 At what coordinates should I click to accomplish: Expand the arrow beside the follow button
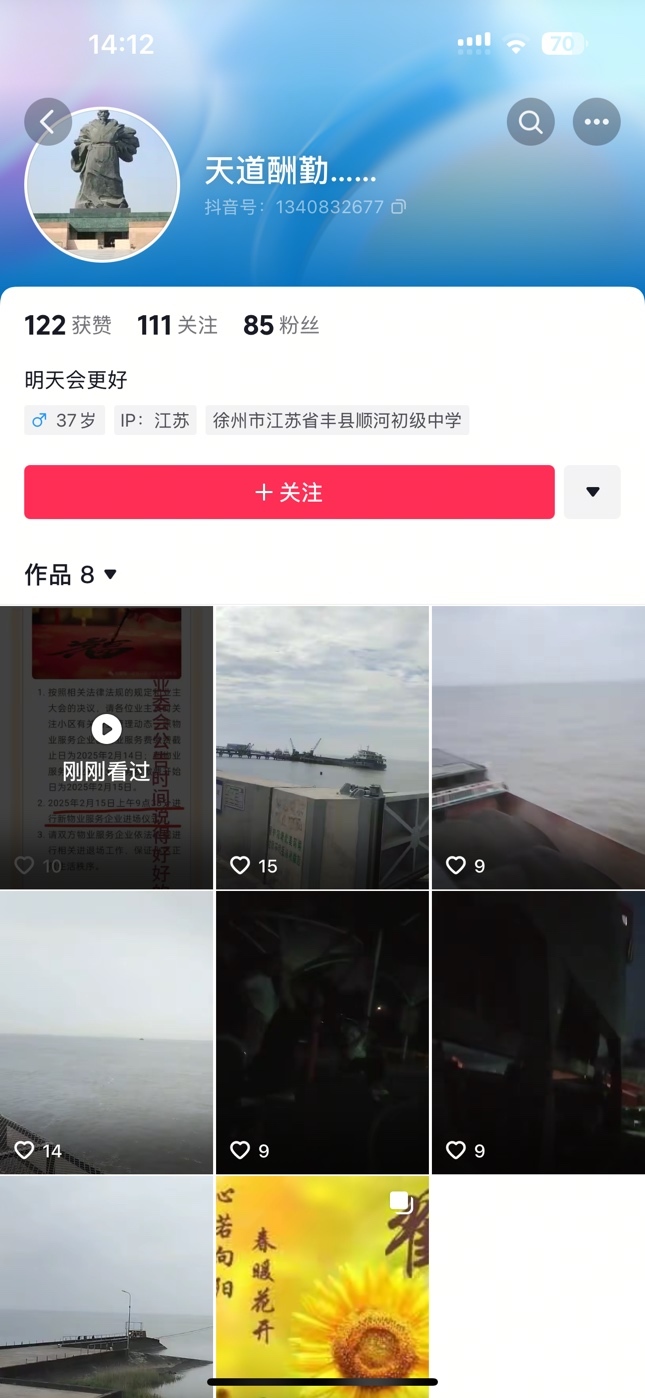pyautogui.click(x=592, y=492)
